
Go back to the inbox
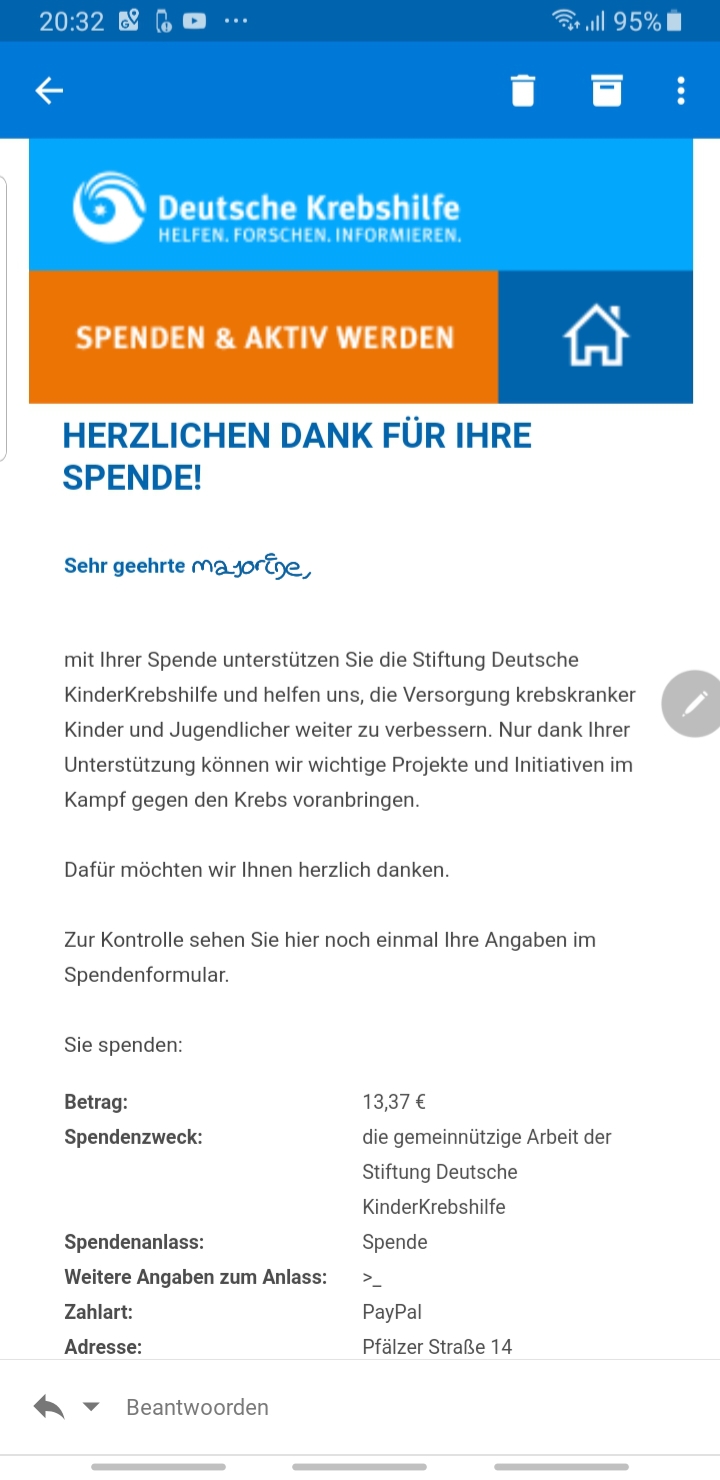click(49, 91)
